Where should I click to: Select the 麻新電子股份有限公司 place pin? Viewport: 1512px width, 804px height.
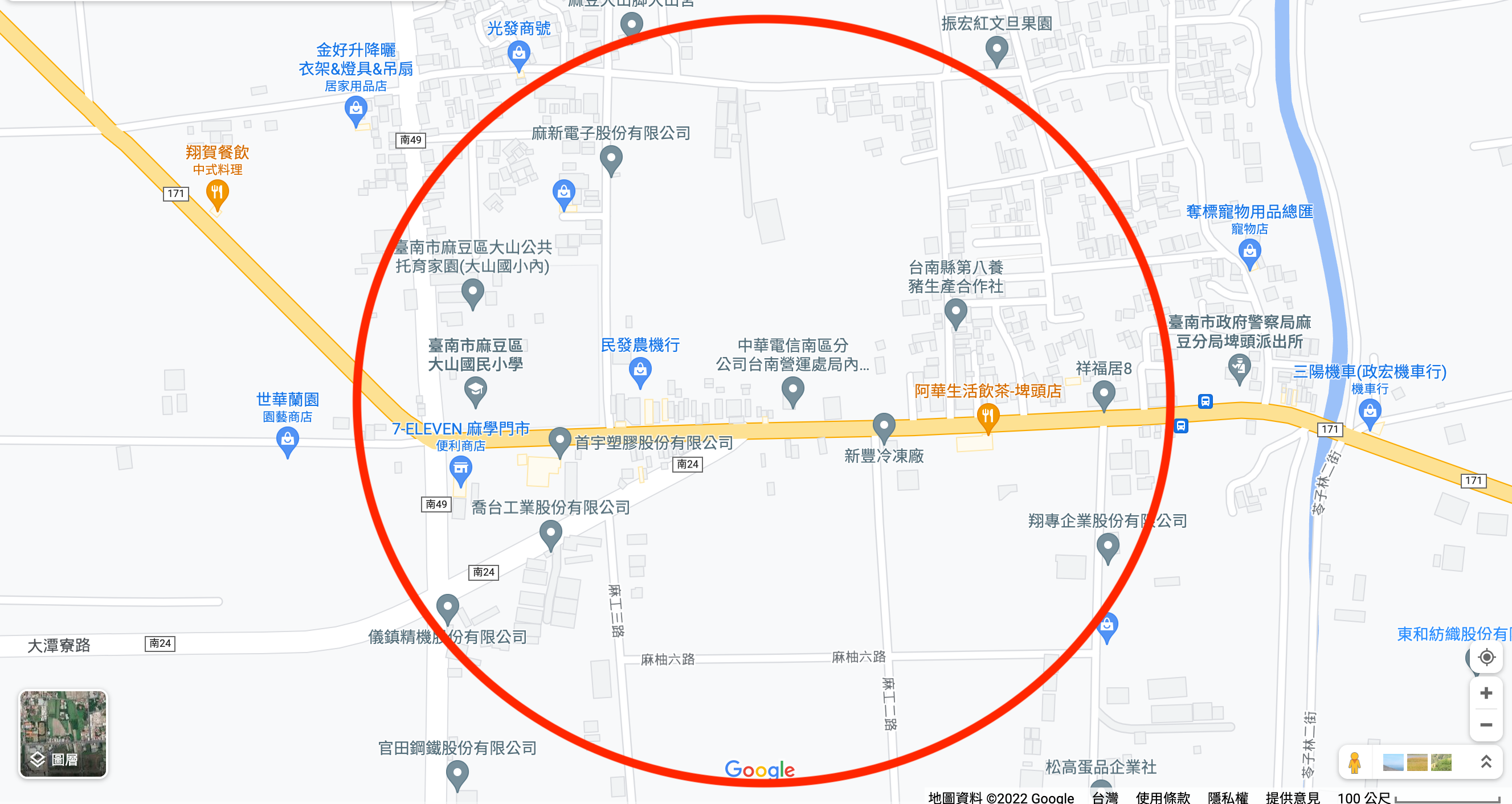pyautogui.click(x=611, y=158)
